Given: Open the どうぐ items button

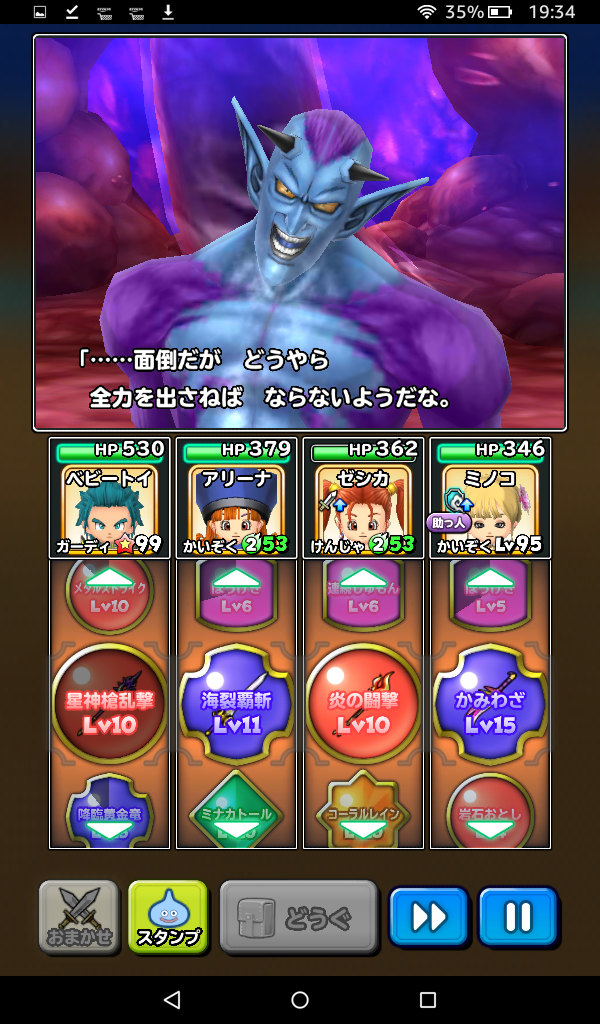Looking at the screenshot, I should tap(299, 916).
